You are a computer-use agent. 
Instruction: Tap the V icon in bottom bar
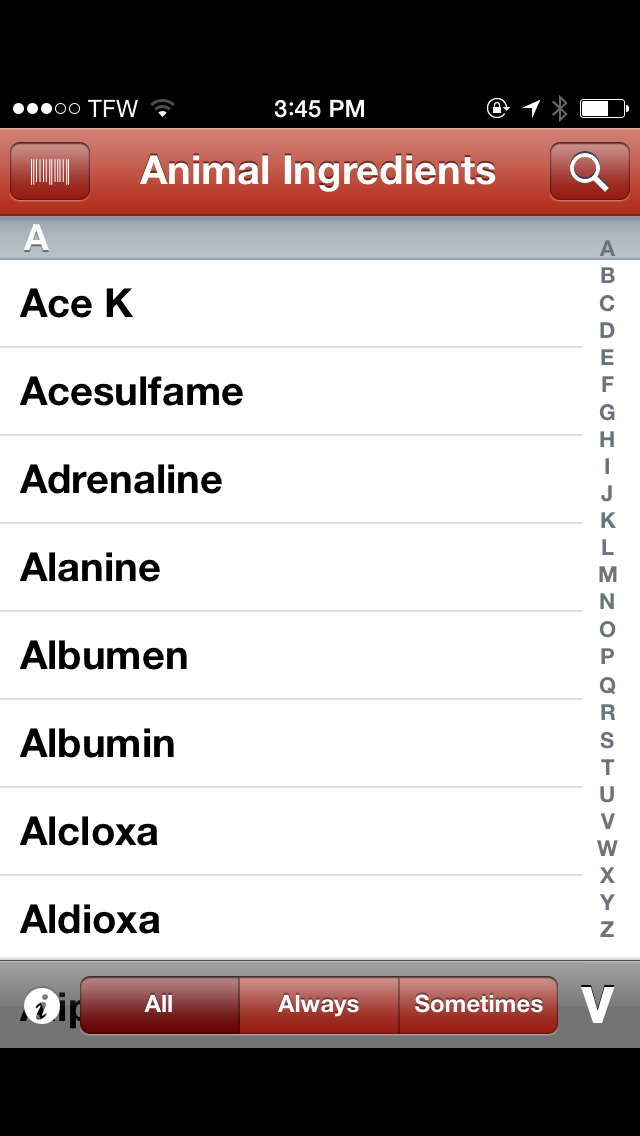[x=597, y=1005]
